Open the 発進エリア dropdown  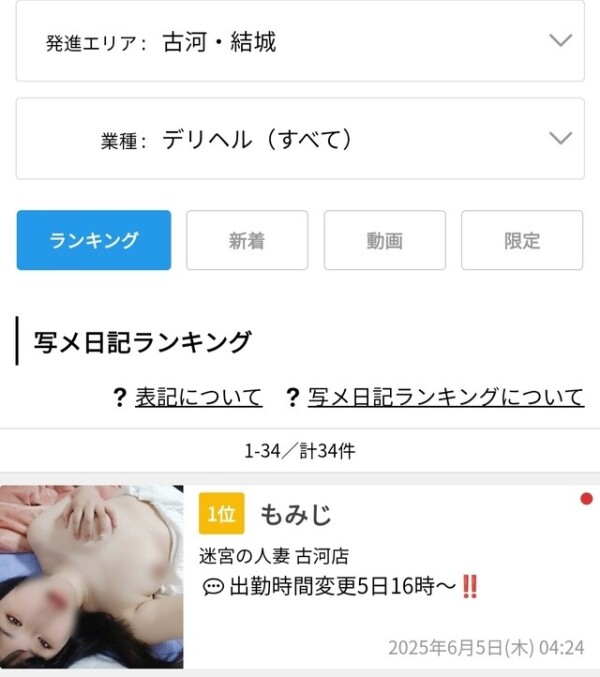(x=300, y=41)
